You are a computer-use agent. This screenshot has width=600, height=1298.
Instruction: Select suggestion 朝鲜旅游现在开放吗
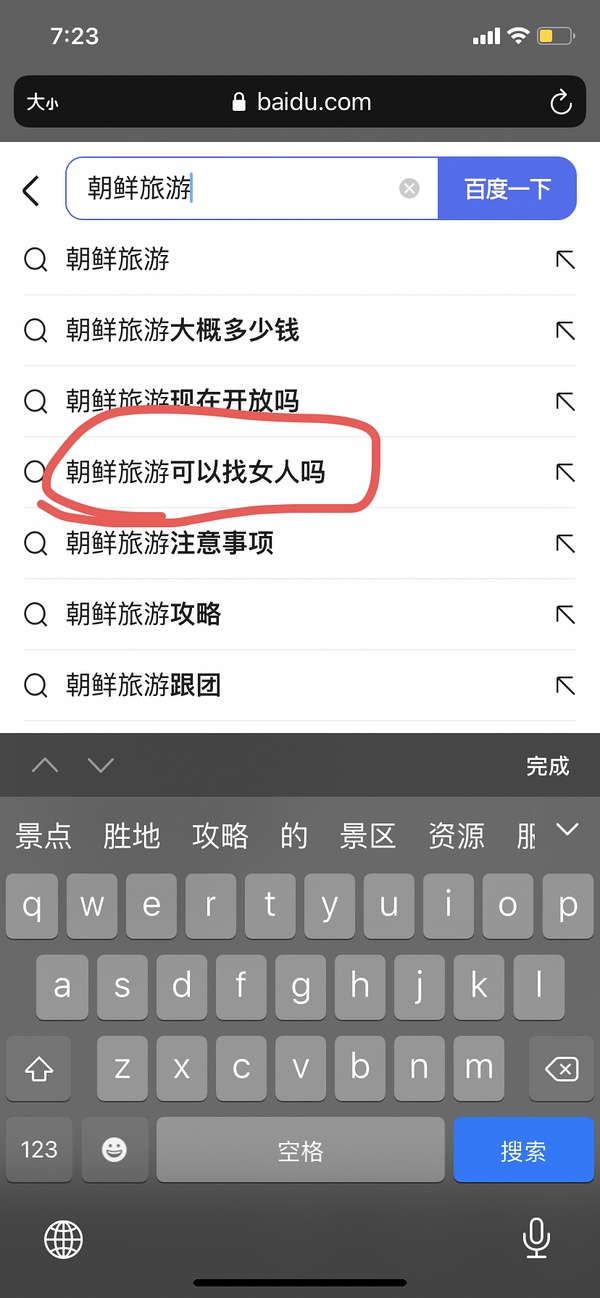coord(183,401)
